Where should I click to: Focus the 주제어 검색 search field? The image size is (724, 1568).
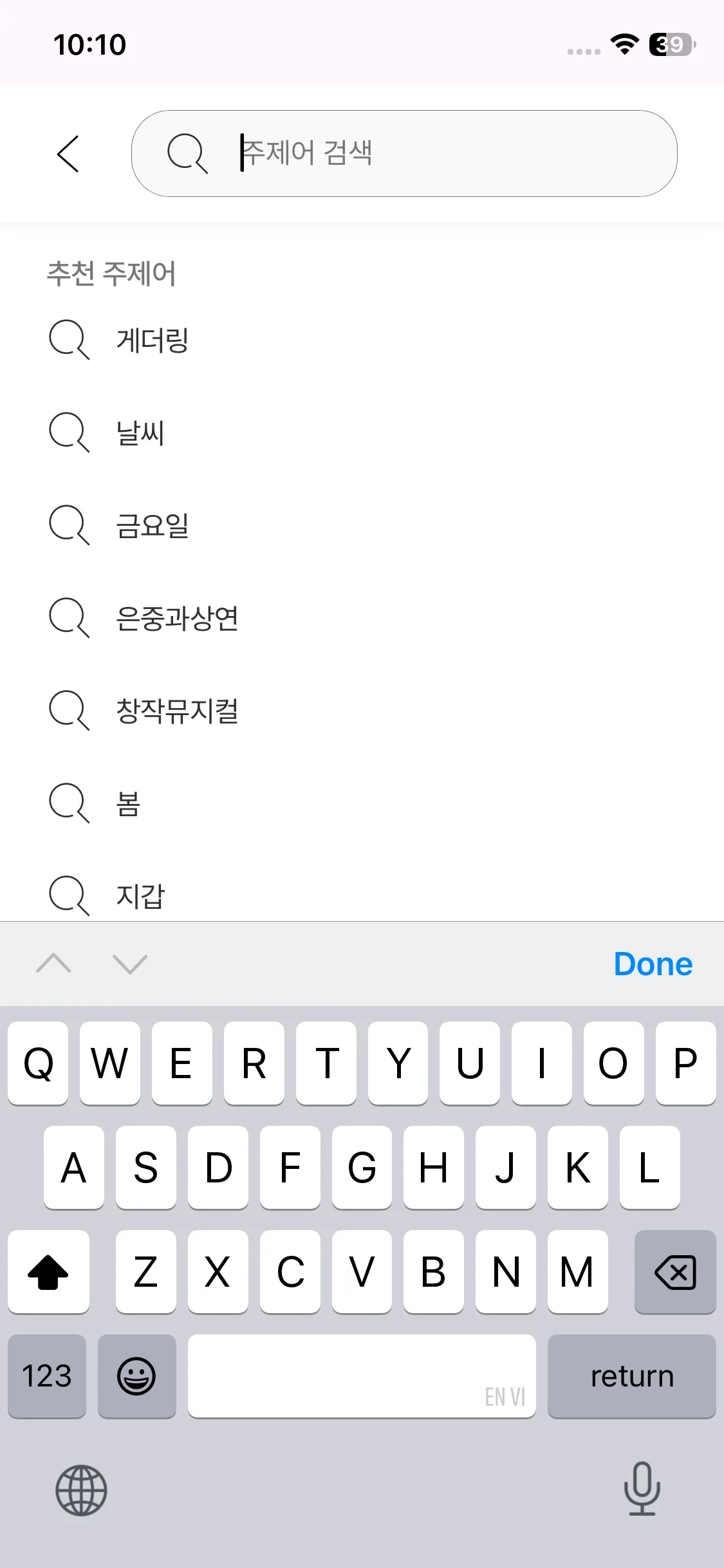click(x=425, y=153)
